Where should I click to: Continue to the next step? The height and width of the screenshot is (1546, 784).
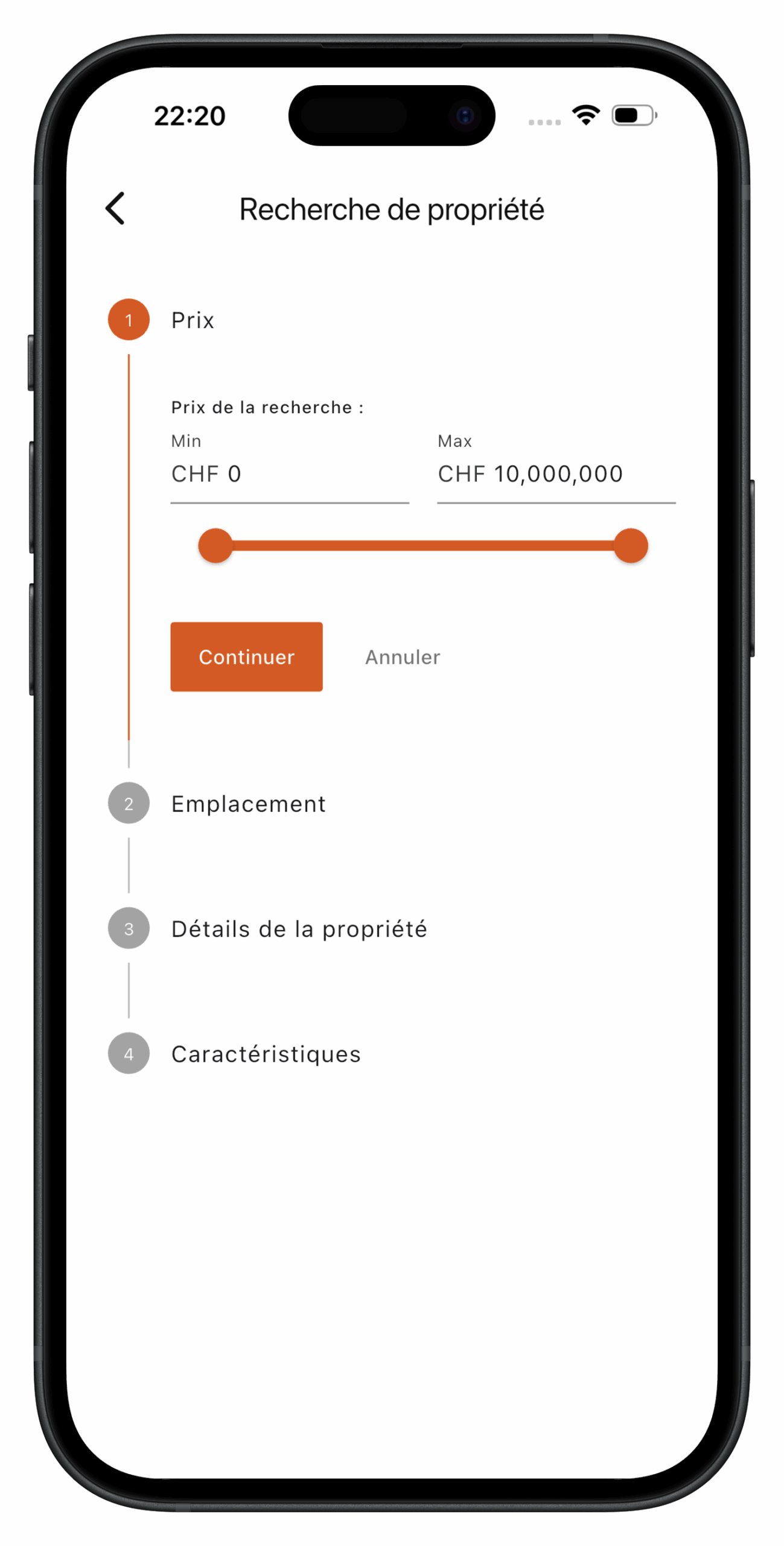tap(246, 656)
